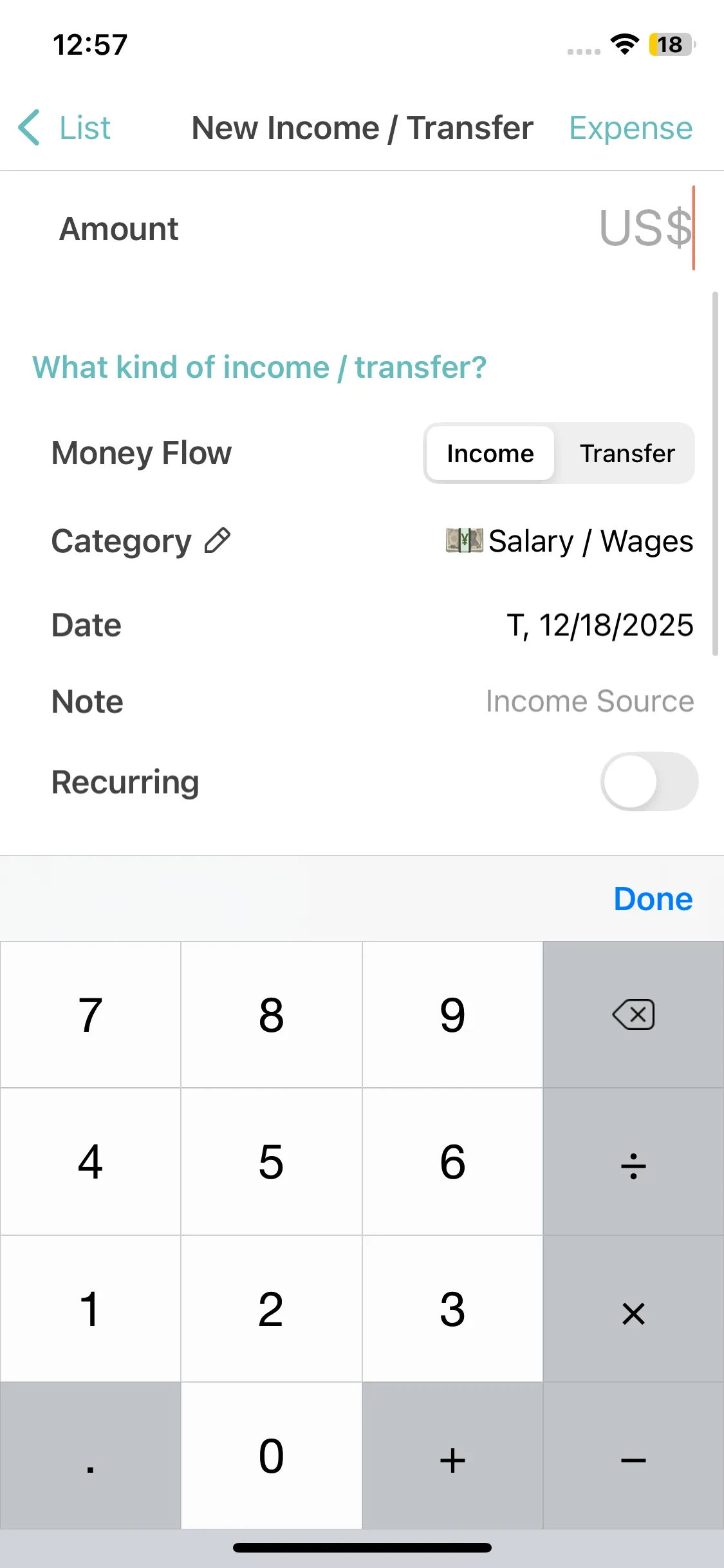724x1568 pixels.
Task: Type 5 using the number pad
Action: (x=271, y=1162)
